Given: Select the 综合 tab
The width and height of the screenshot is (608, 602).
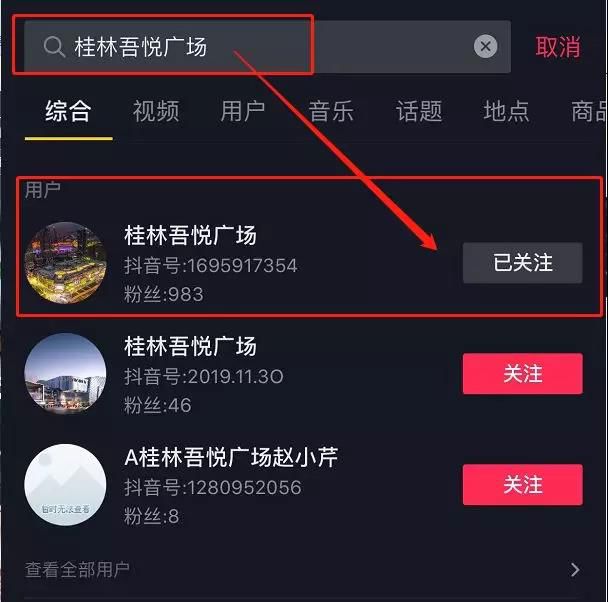Looking at the screenshot, I should 68,111.
